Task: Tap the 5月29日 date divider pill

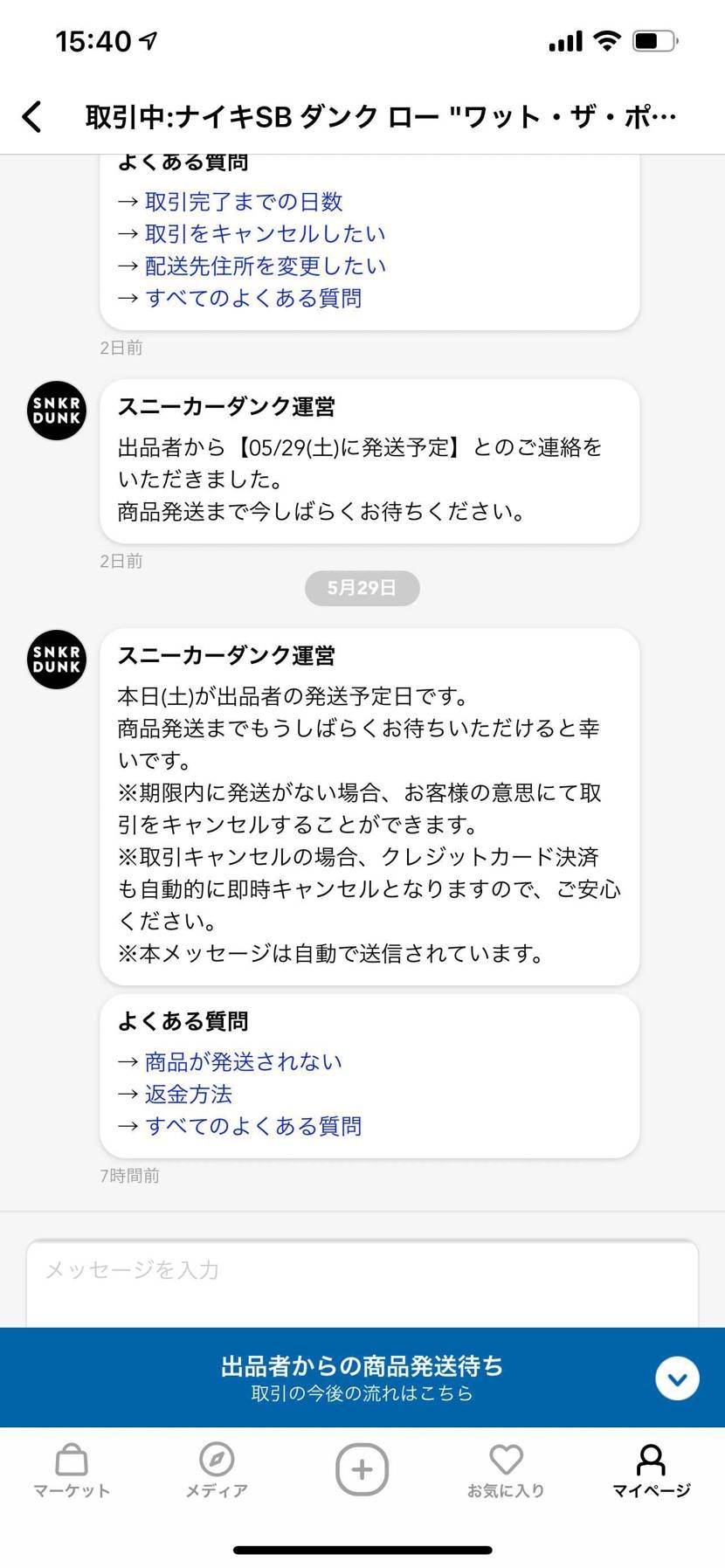Action: [362, 588]
